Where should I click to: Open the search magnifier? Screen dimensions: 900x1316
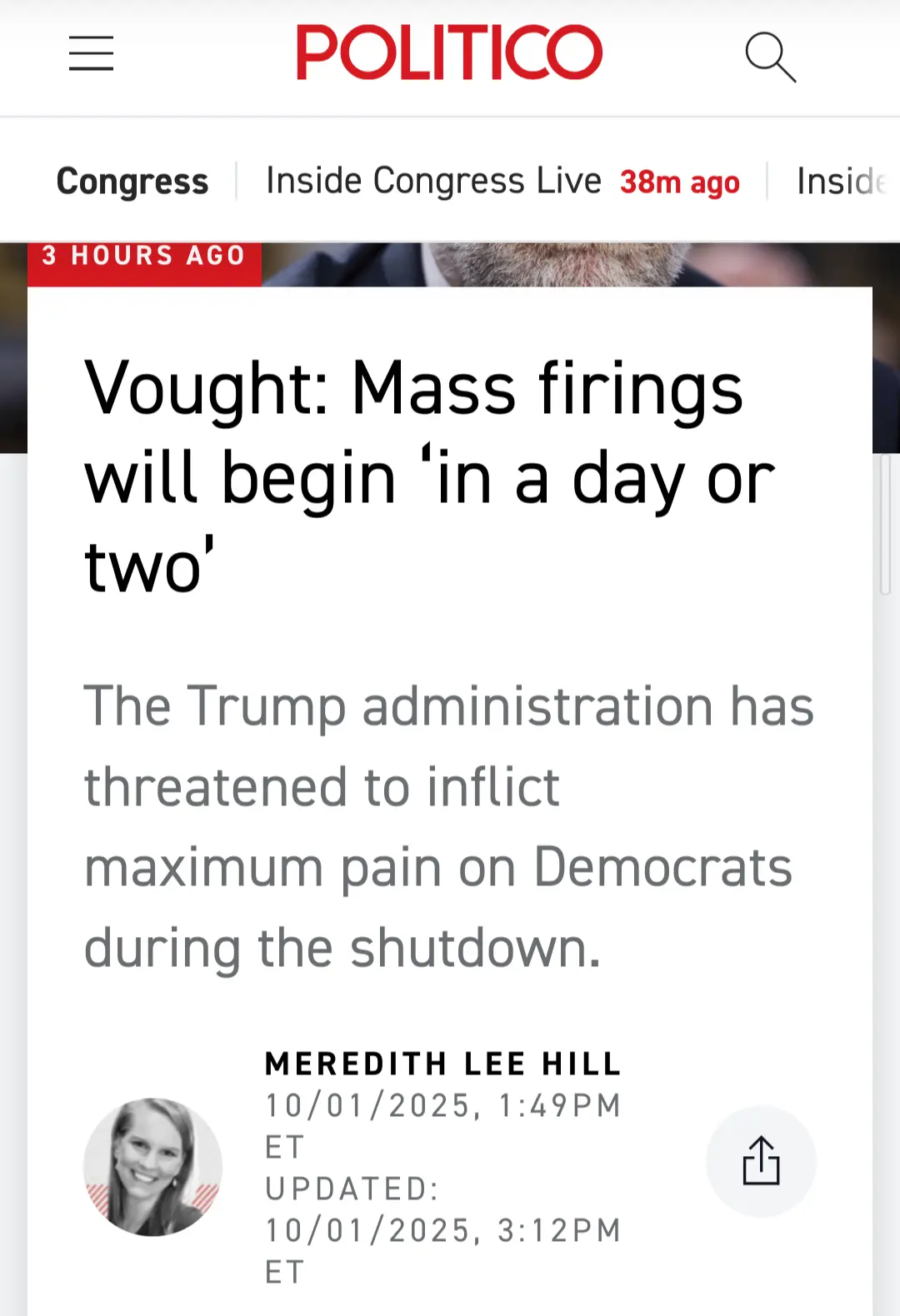point(770,57)
